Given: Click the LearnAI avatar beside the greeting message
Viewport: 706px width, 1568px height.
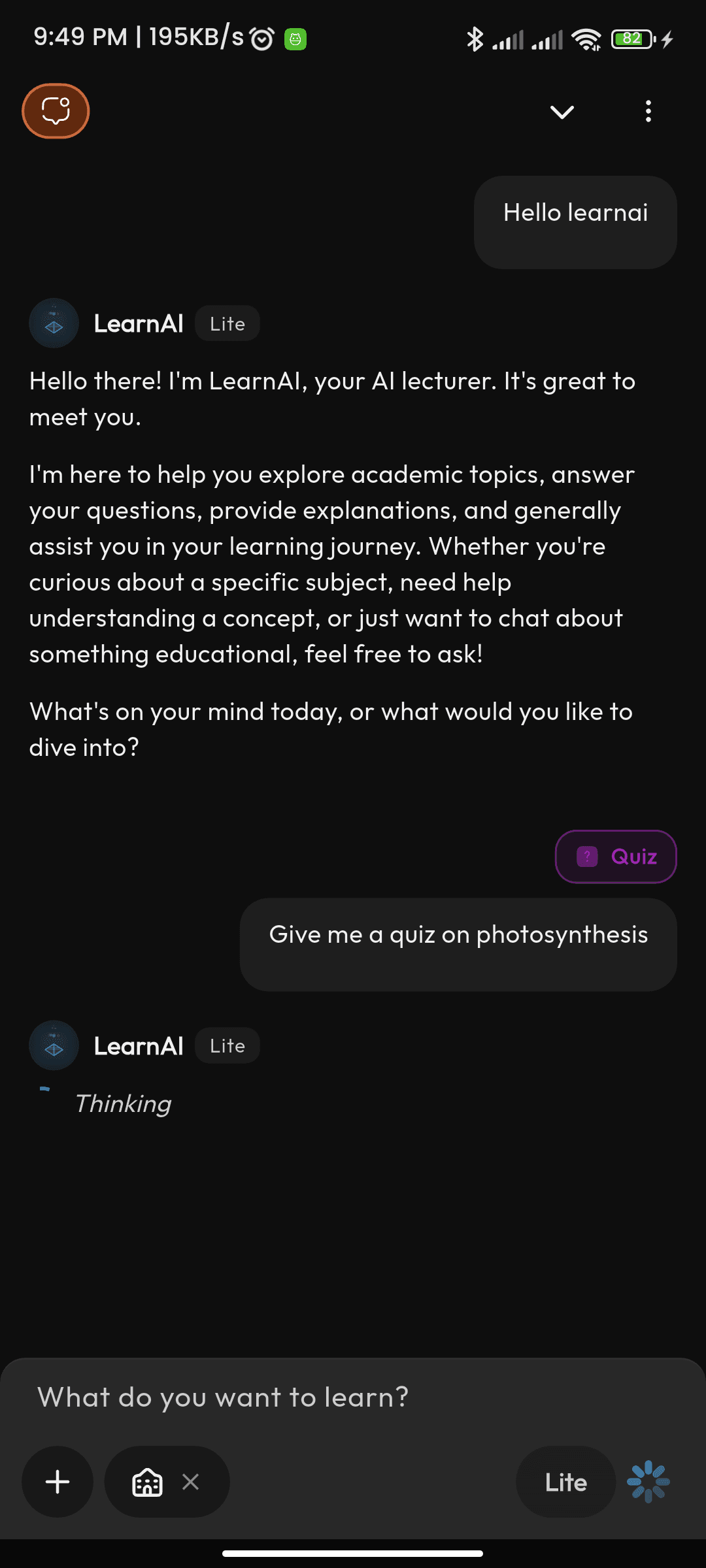Looking at the screenshot, I should pyautogui.click(x=54, y=322).
